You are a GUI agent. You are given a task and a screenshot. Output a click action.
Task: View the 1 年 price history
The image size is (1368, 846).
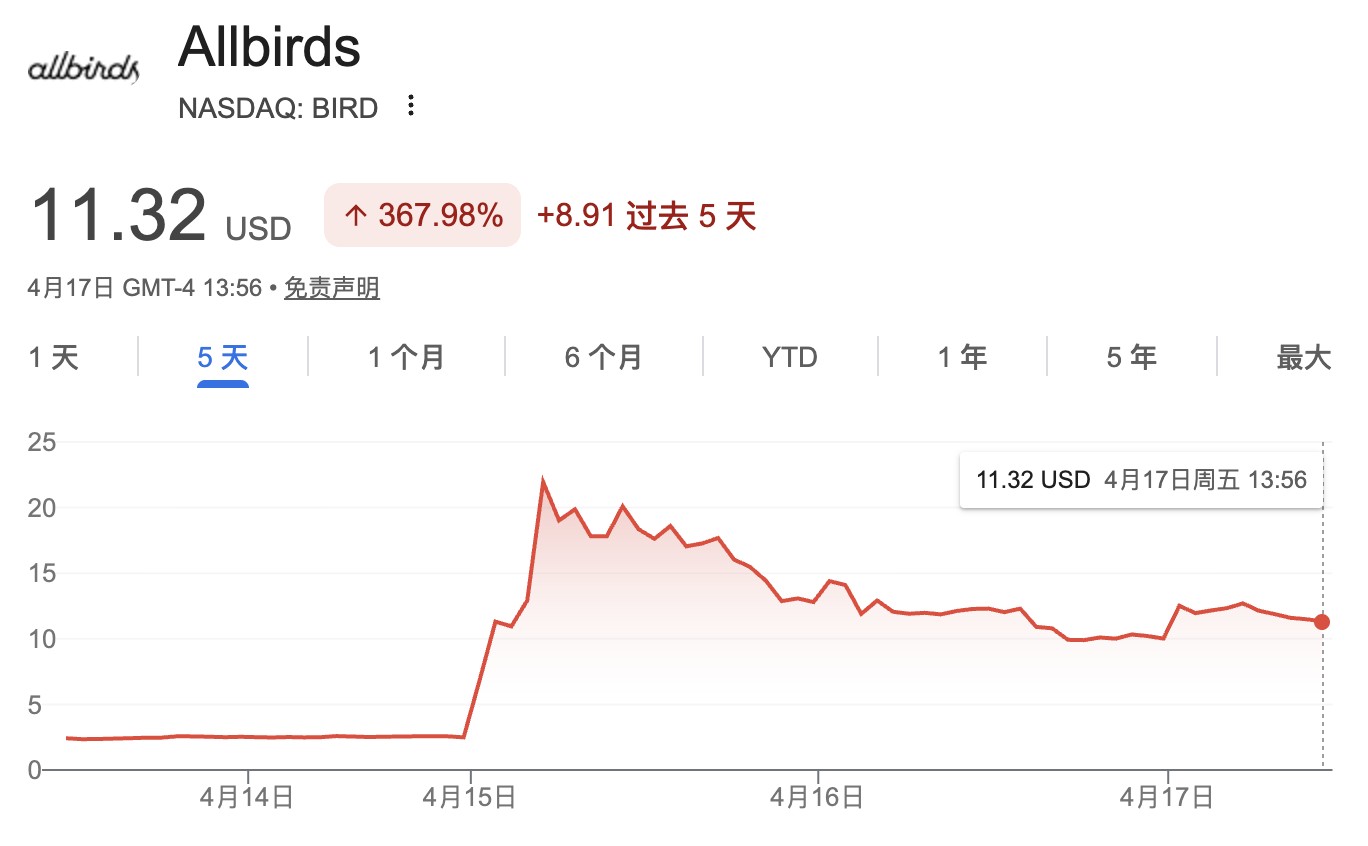click(962, 357)
